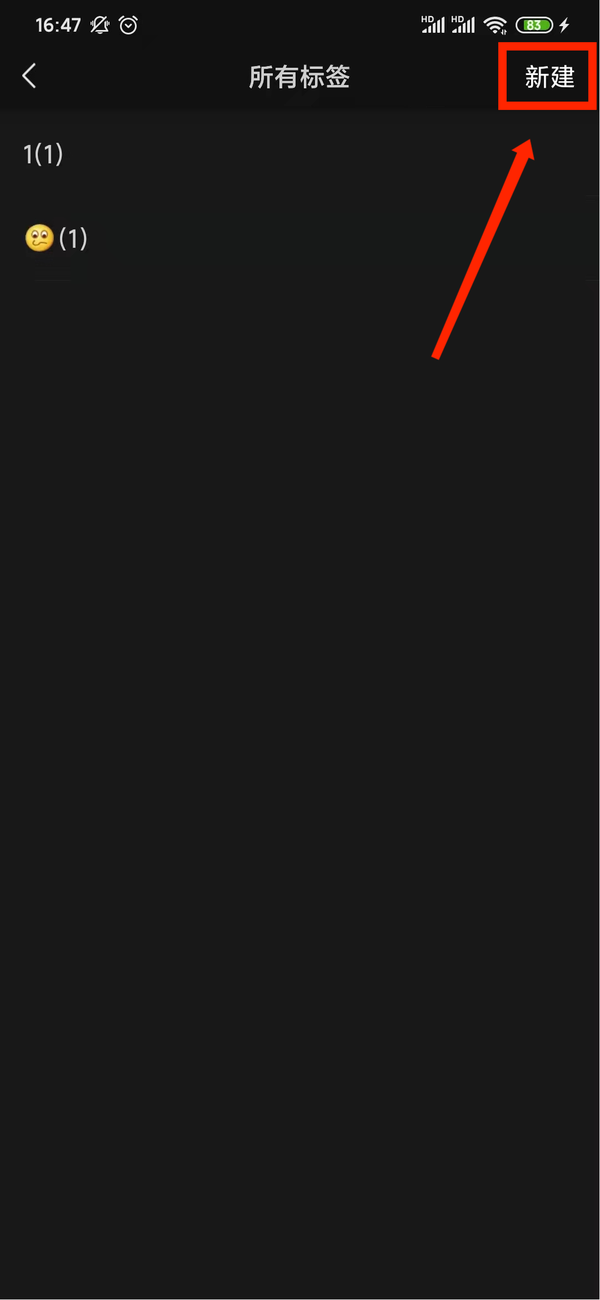This screenshot has width=600, height=1300.
Task: Open the tag named 1(1)
Action: [43, 154]
